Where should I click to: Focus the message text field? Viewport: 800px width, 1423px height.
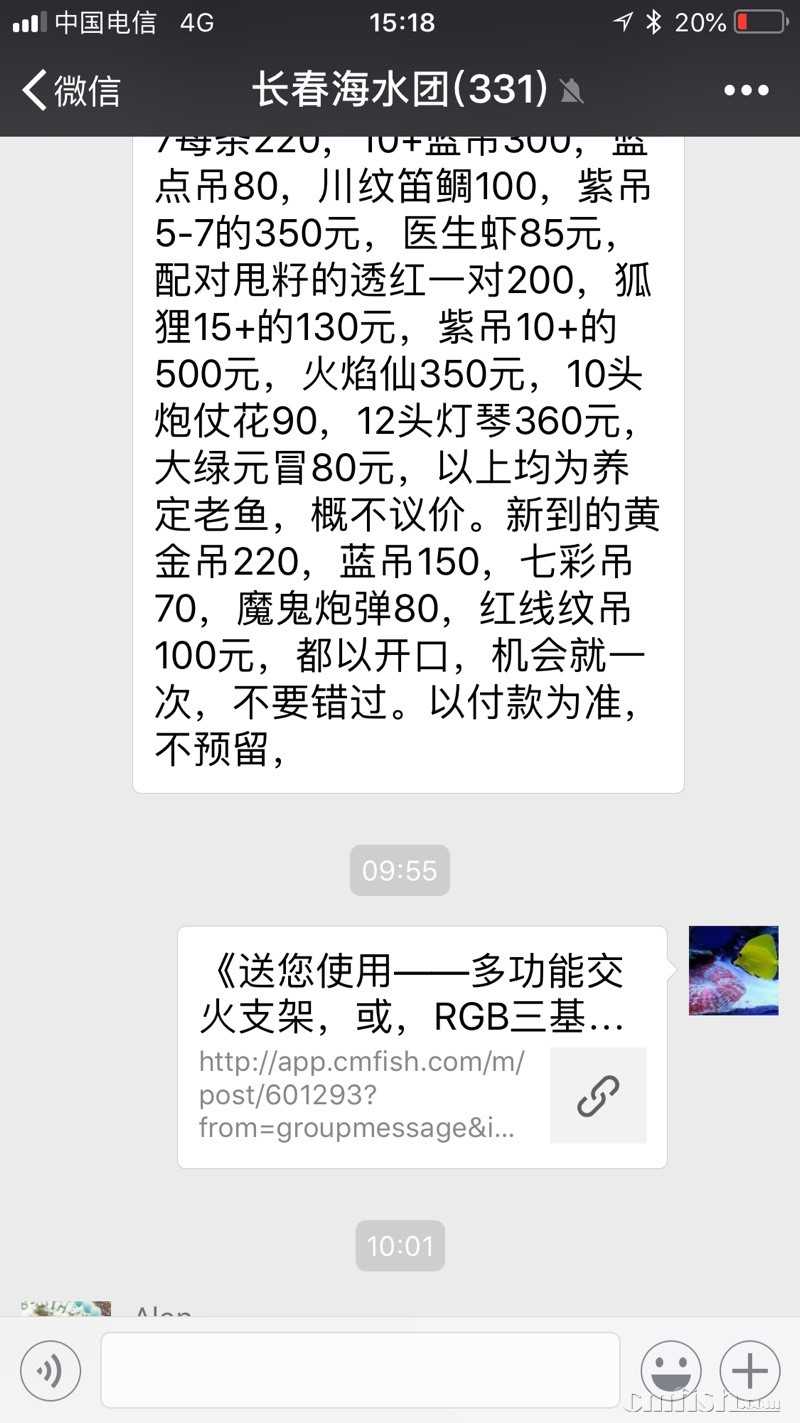[360, 1371]
